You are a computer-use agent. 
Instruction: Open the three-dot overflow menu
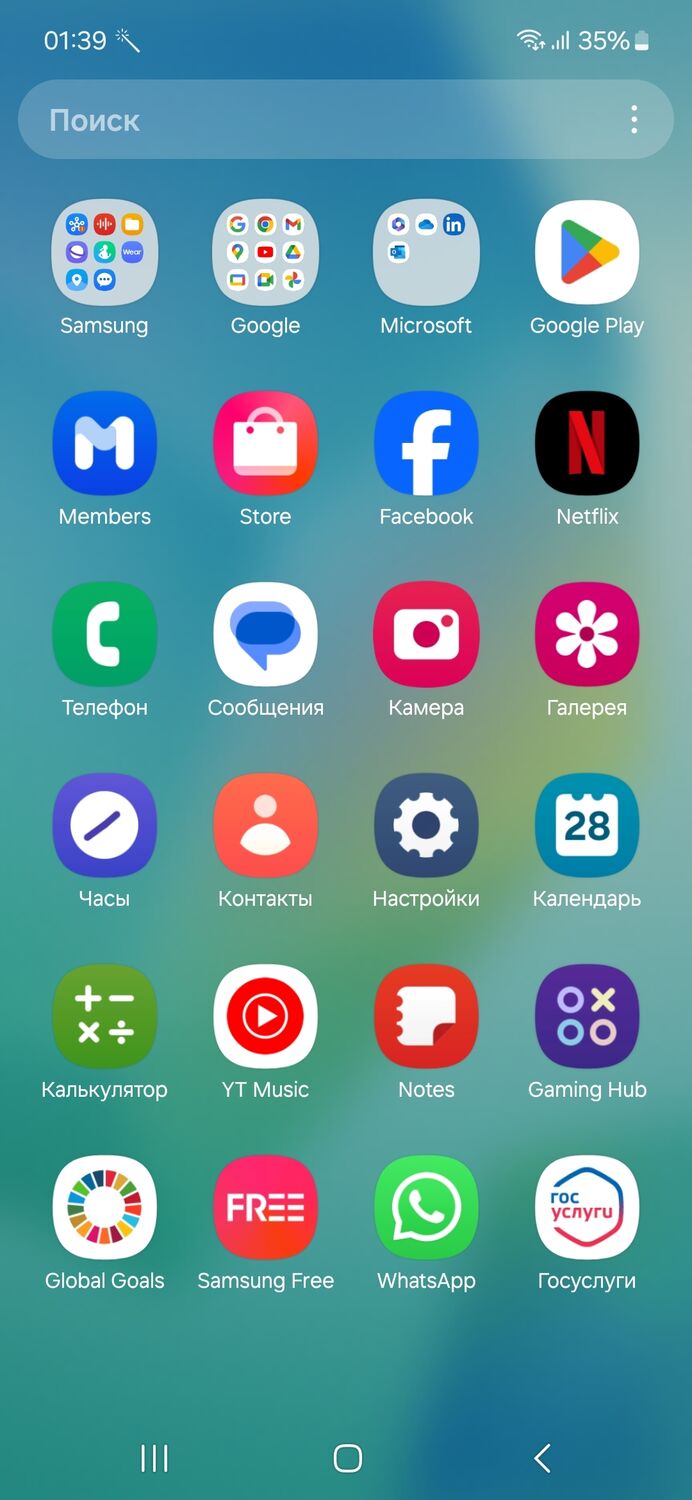(634, 120)
